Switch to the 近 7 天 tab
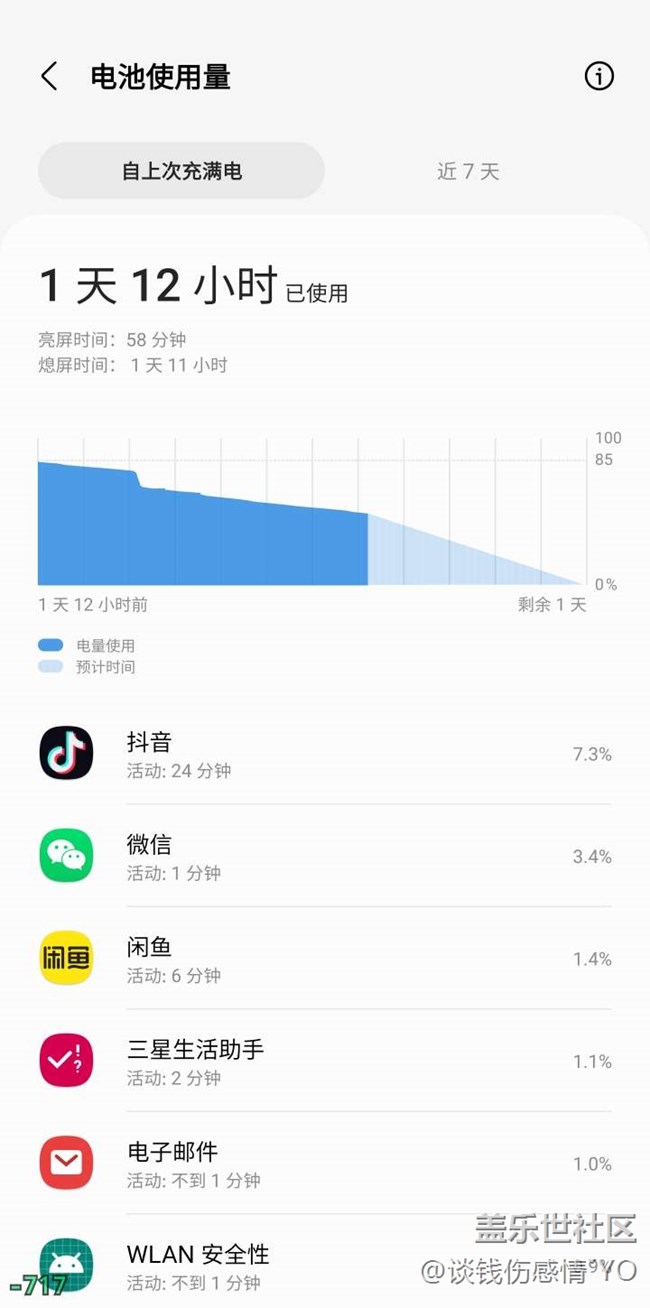The width and height of the screenshot is (650, 1308). pyautogui.click(x=468, y=171)
